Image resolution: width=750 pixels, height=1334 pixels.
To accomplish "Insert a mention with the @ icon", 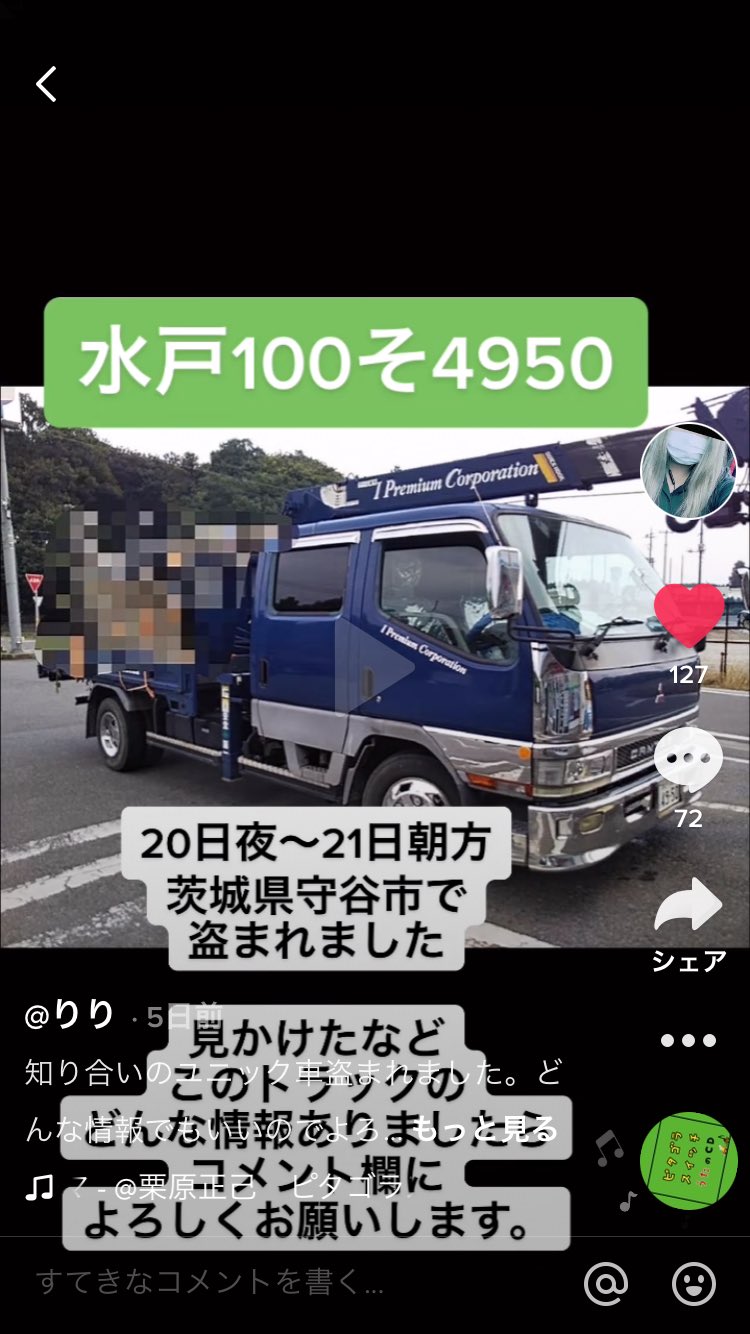I will click(x=606, y=1283).
